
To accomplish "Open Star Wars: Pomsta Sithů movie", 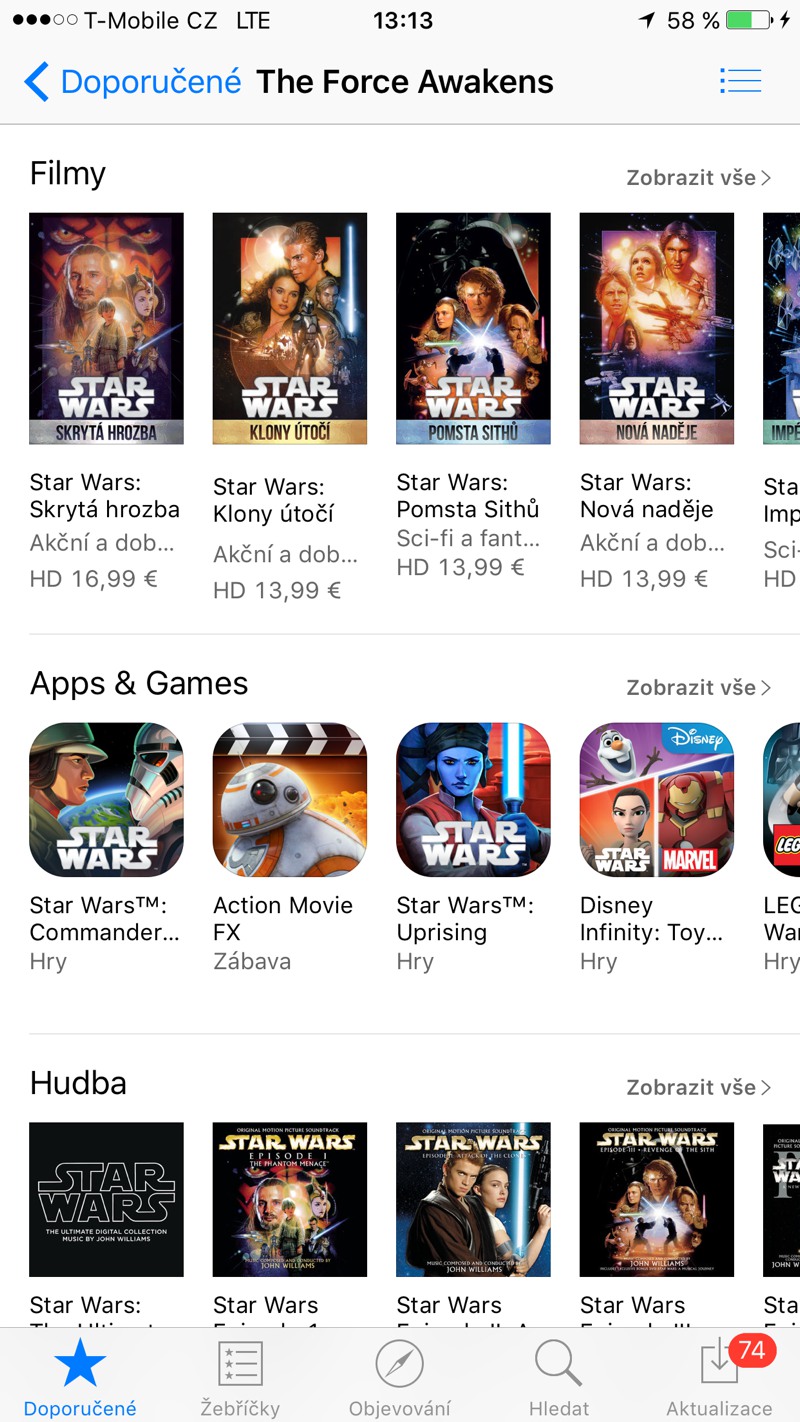I will pyautogui.click(x=473, y=328).
